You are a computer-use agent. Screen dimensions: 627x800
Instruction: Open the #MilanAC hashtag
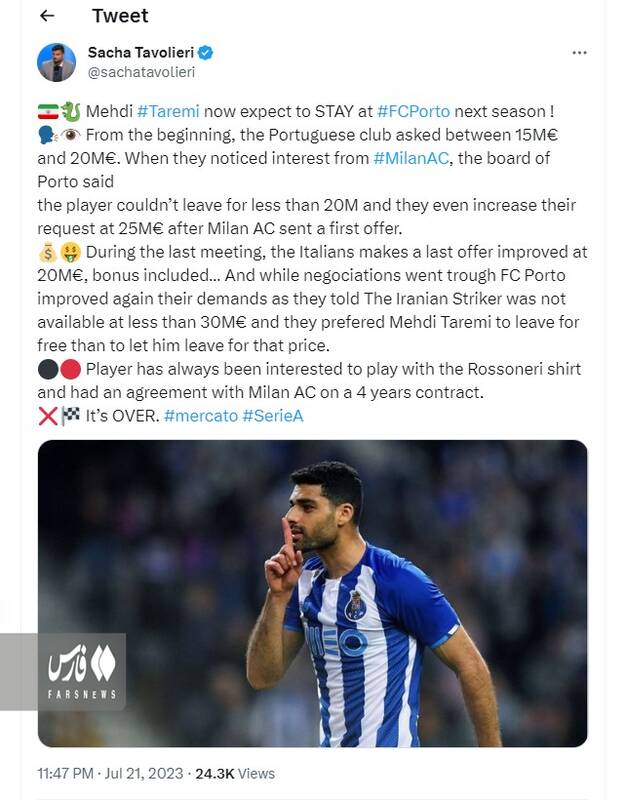pyautogui.click(x=411, y=158)
